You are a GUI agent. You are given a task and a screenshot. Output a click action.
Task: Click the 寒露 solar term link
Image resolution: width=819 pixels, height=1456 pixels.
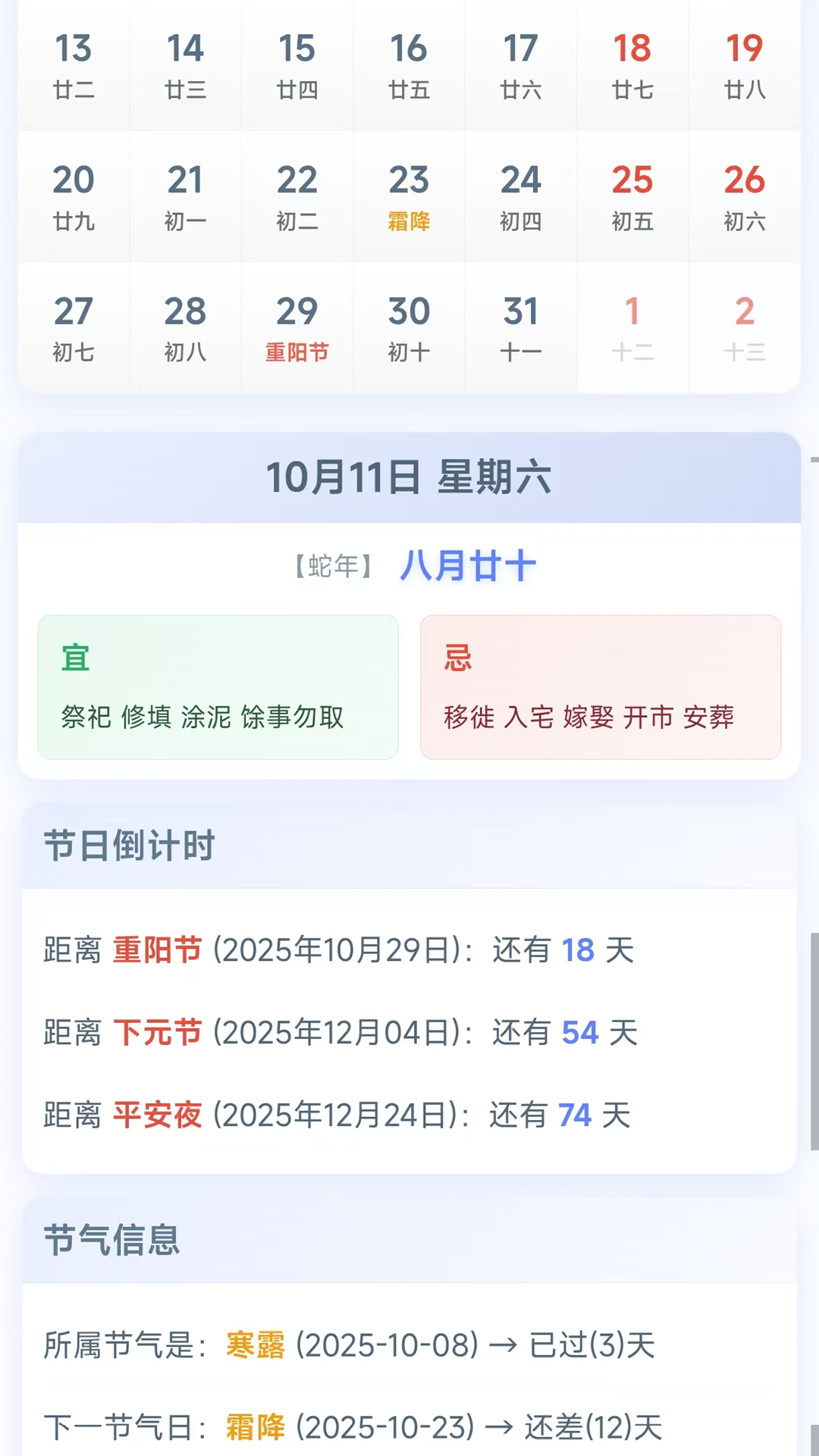256,1342
